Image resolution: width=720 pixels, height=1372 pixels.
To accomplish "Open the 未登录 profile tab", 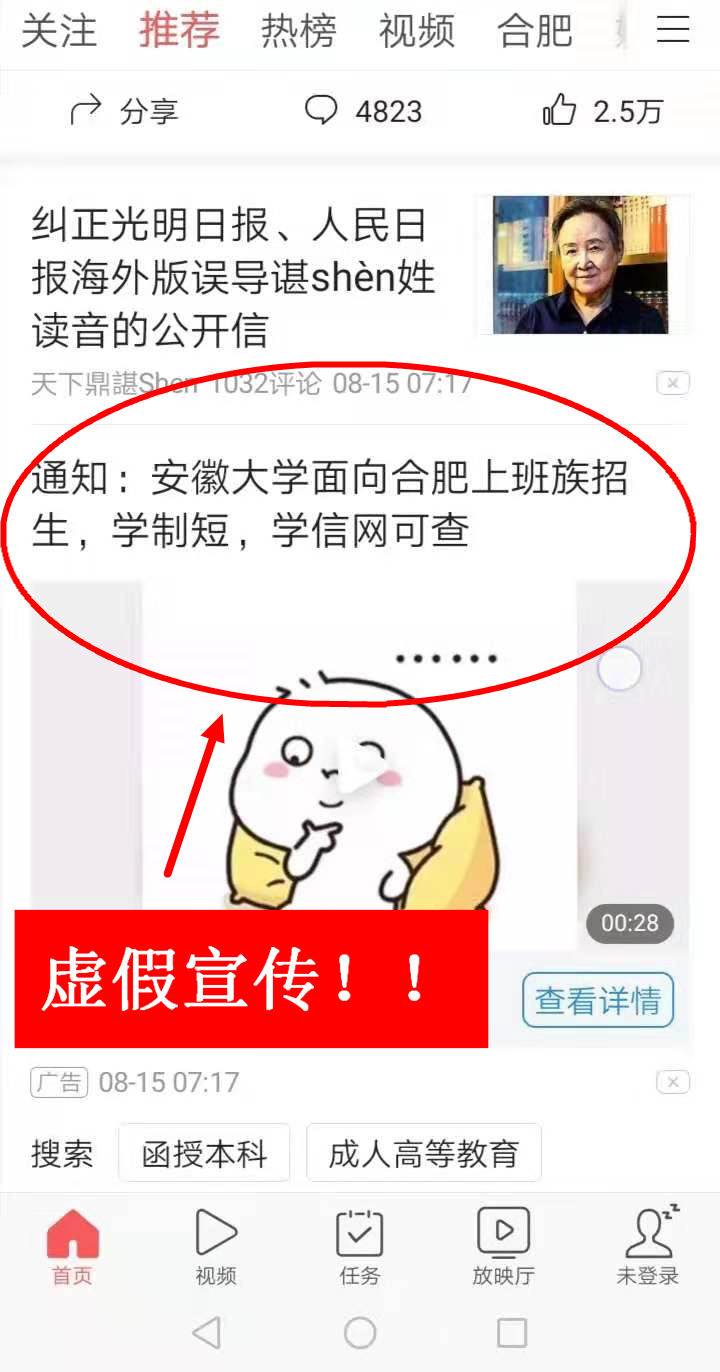I will point(647,1246).
